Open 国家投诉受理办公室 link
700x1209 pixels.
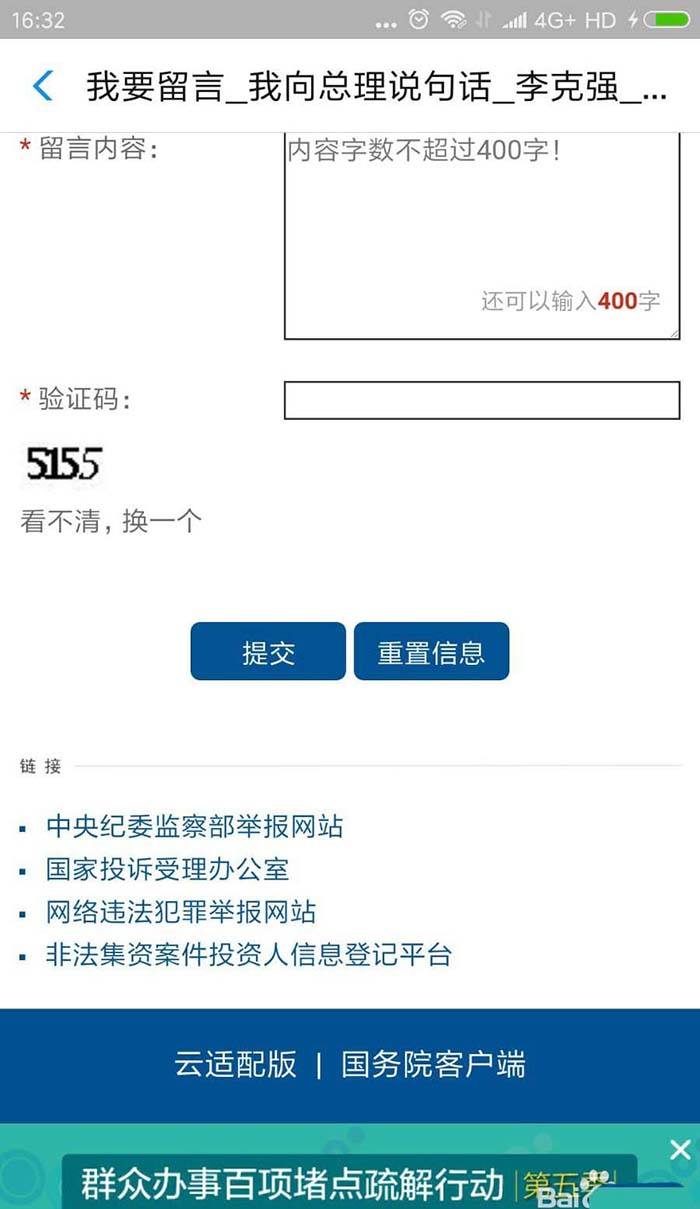tap(168, 869)
